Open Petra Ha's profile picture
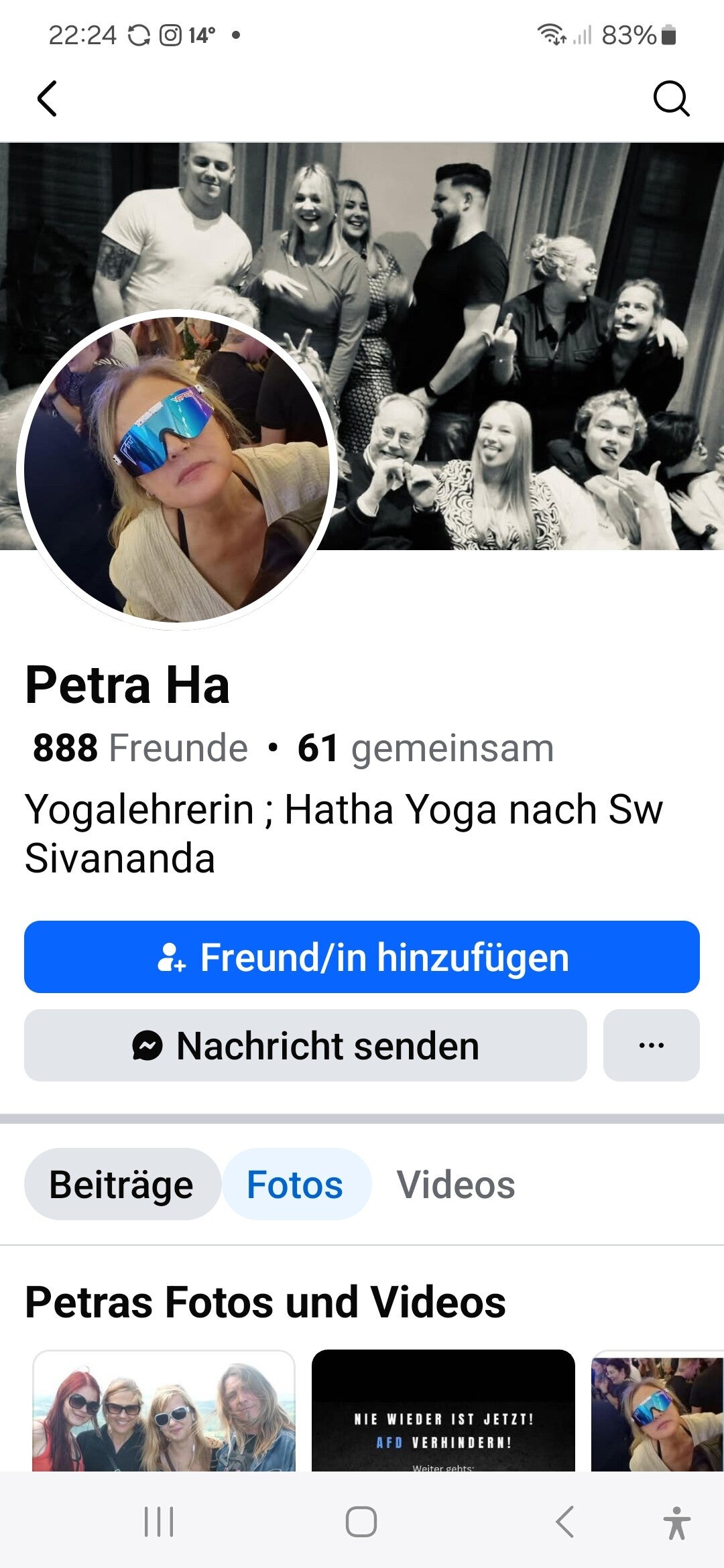 (176, 469)
